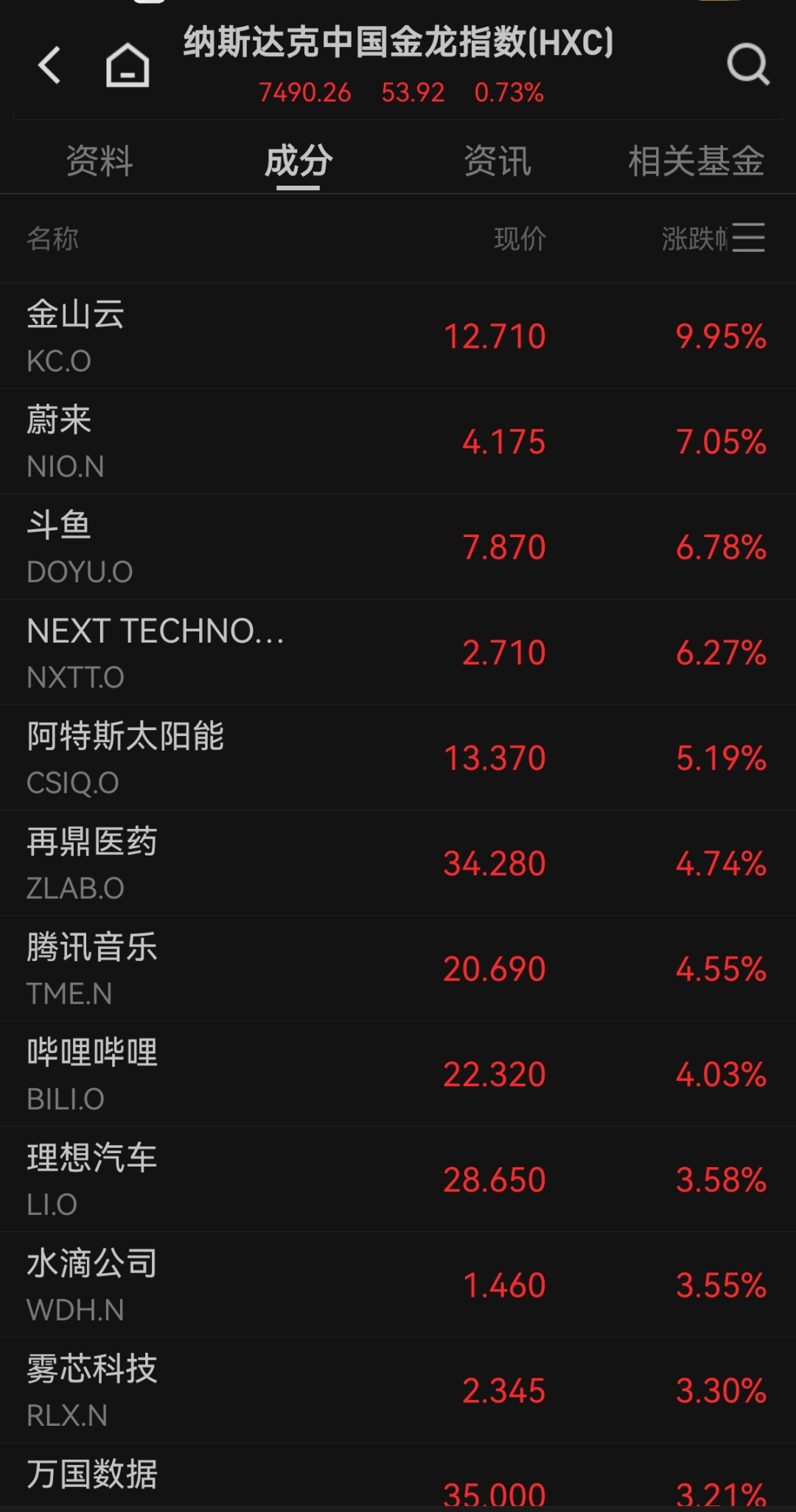Select 理想汽车 from the list

398,1179
